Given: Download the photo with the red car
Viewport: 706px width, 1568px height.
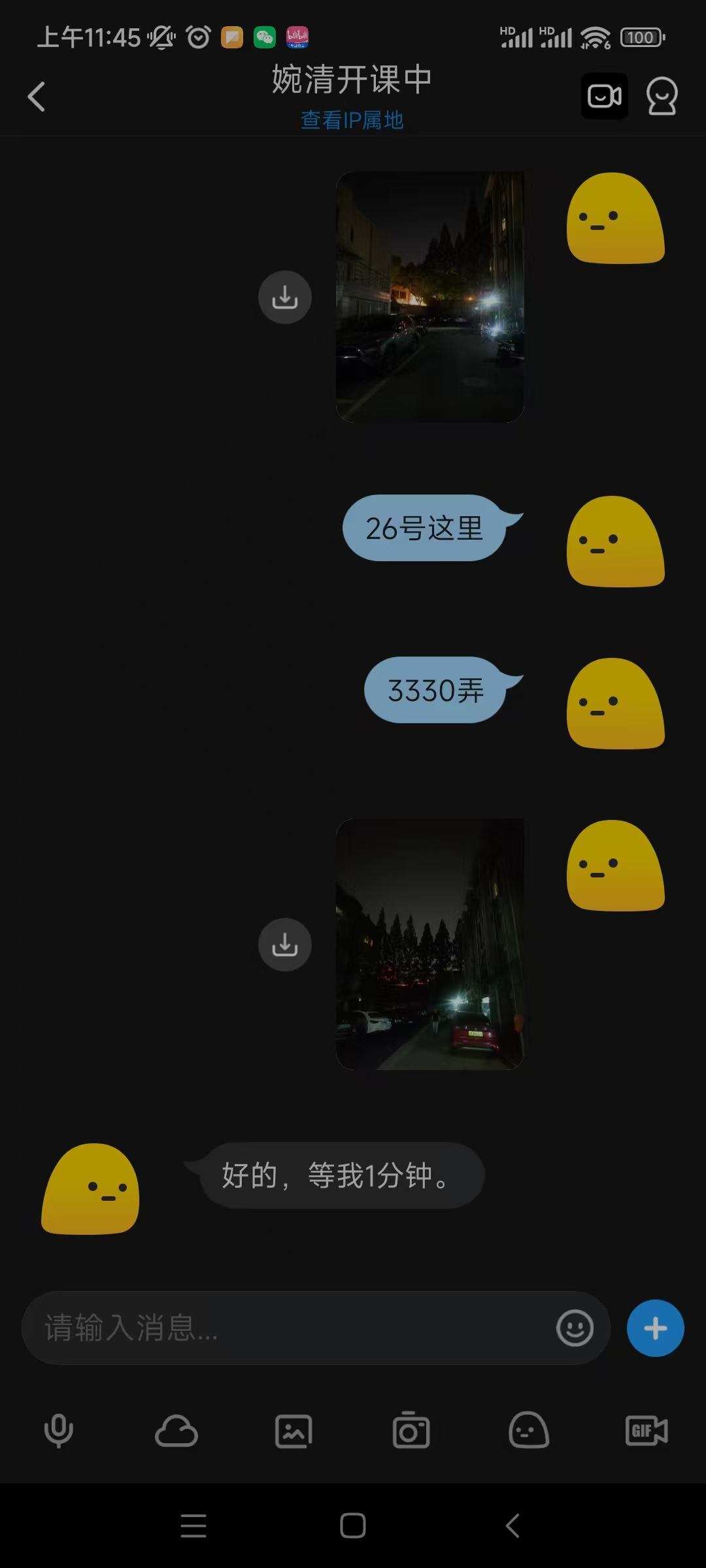Looking at the screenshot, I should tap(284, 945).
